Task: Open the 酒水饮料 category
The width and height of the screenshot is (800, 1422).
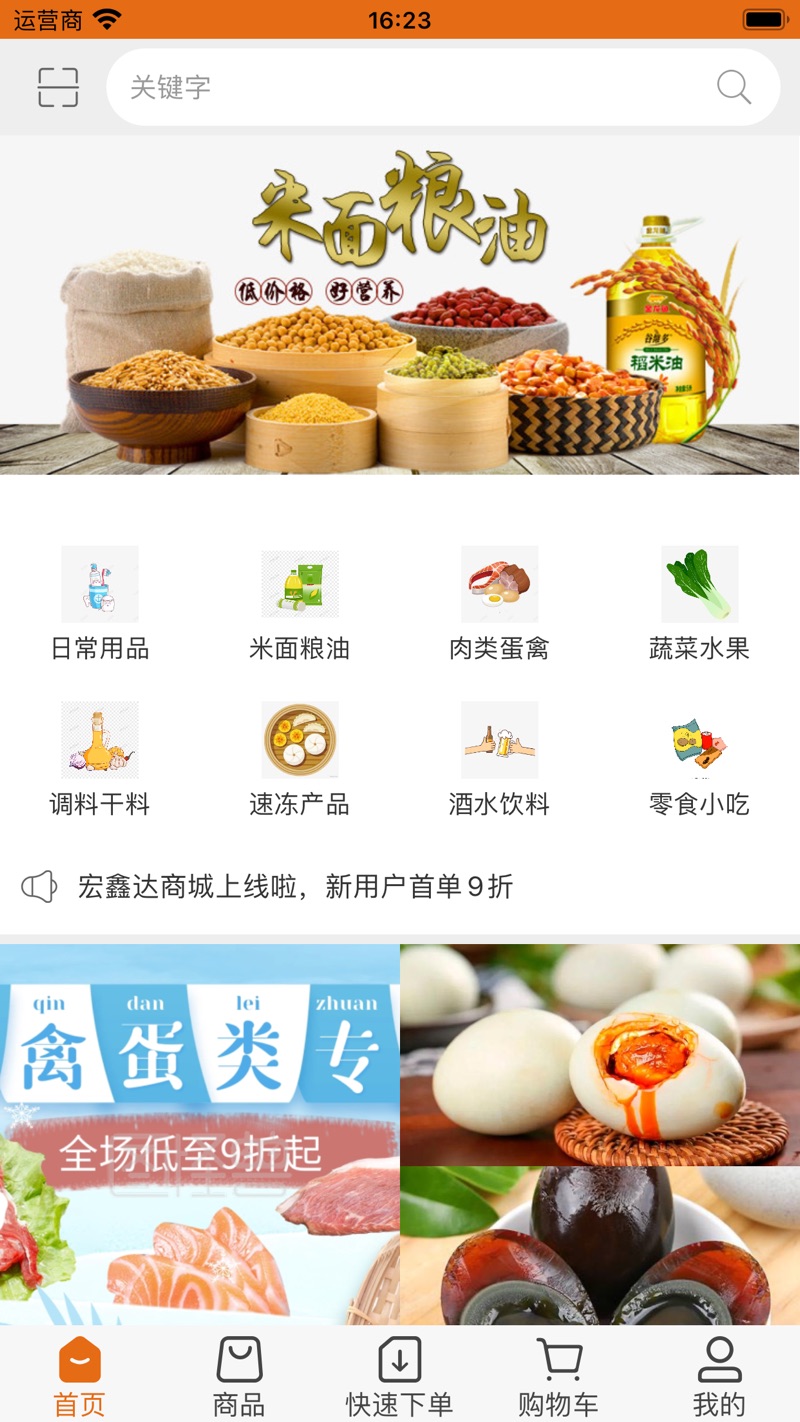Action: tap(500, 758)
